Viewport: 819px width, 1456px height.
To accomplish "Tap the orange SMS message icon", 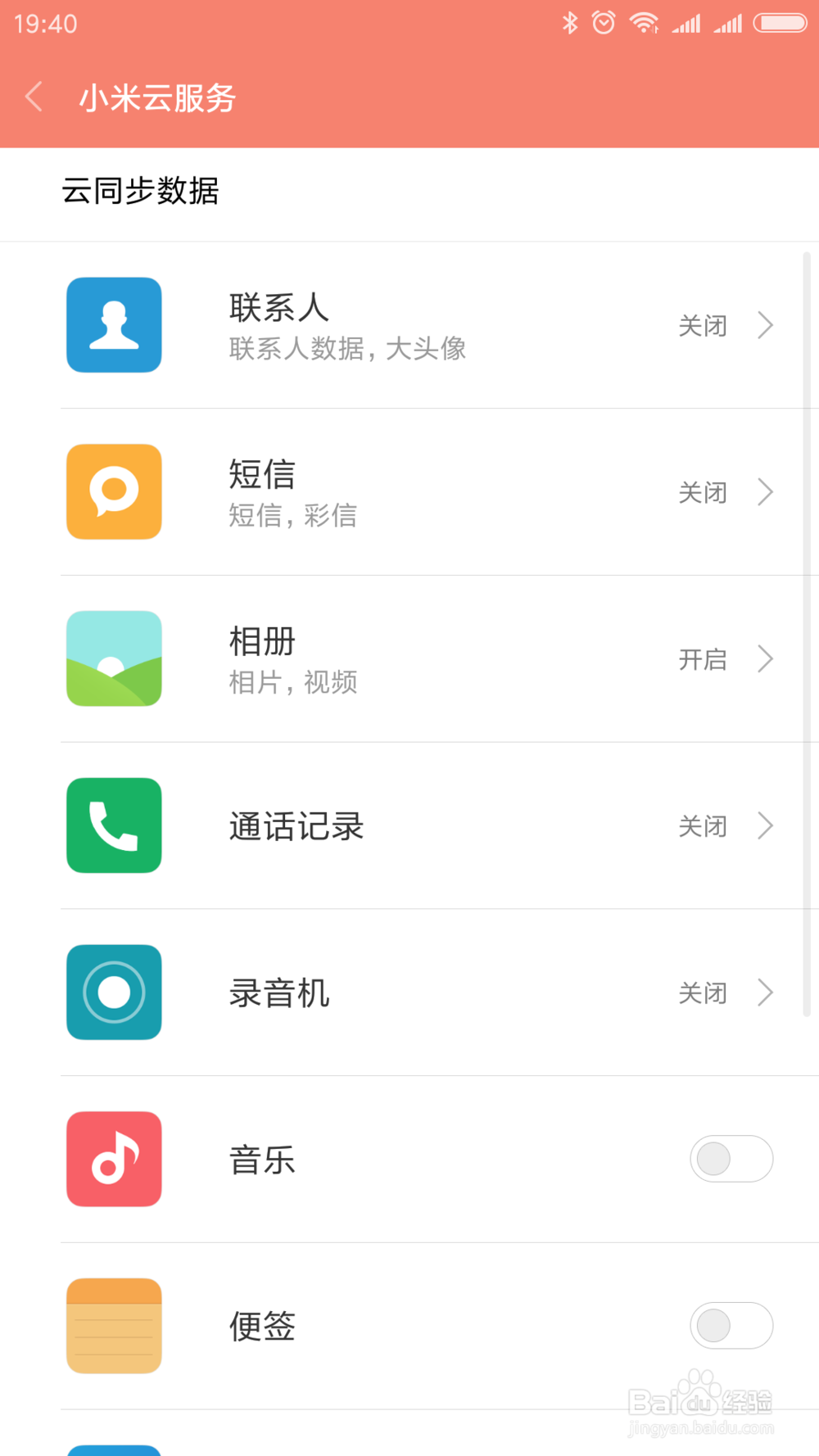I will (x=114, y=491).
